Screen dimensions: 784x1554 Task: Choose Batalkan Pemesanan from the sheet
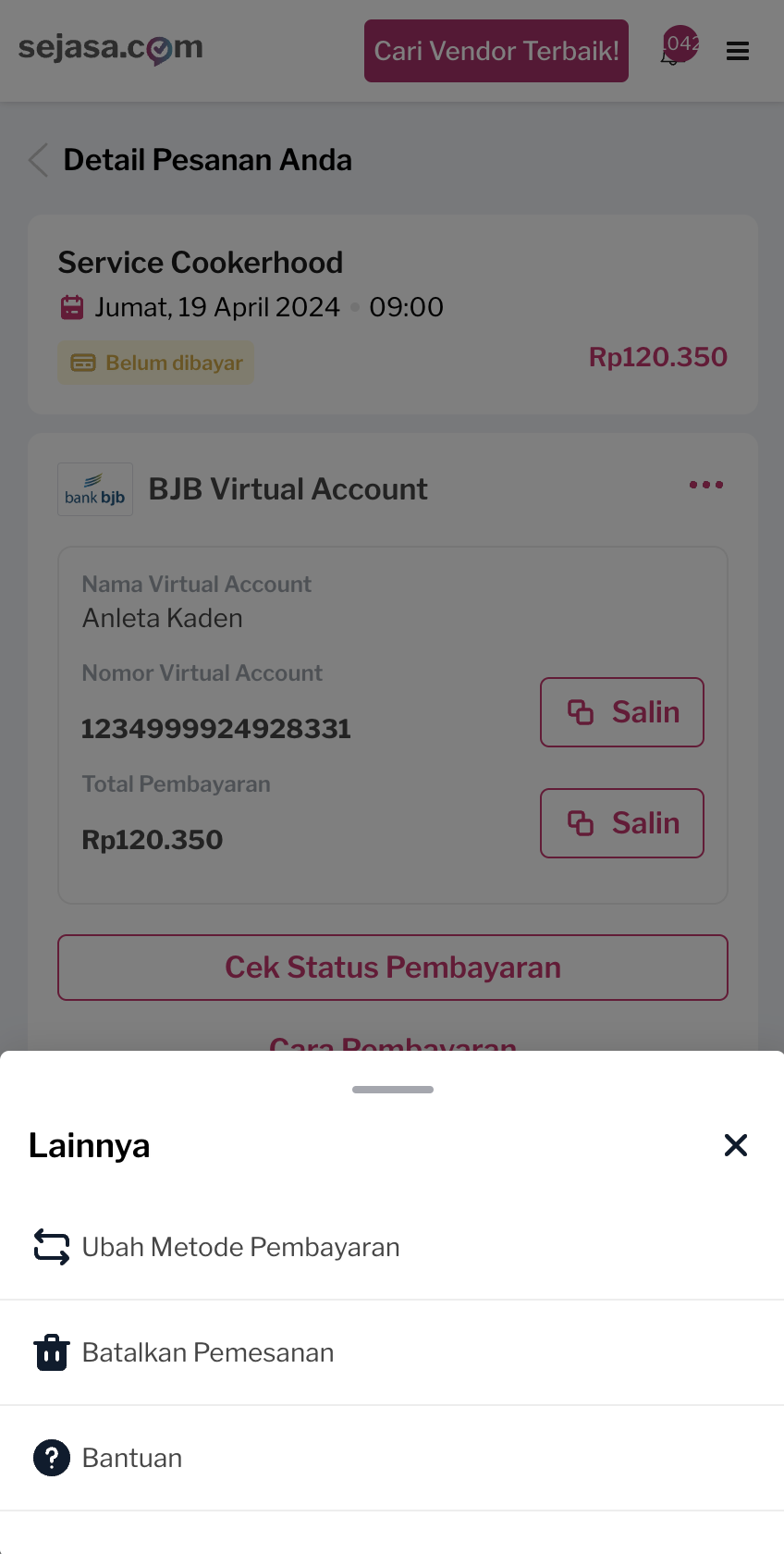[208, 1351]
